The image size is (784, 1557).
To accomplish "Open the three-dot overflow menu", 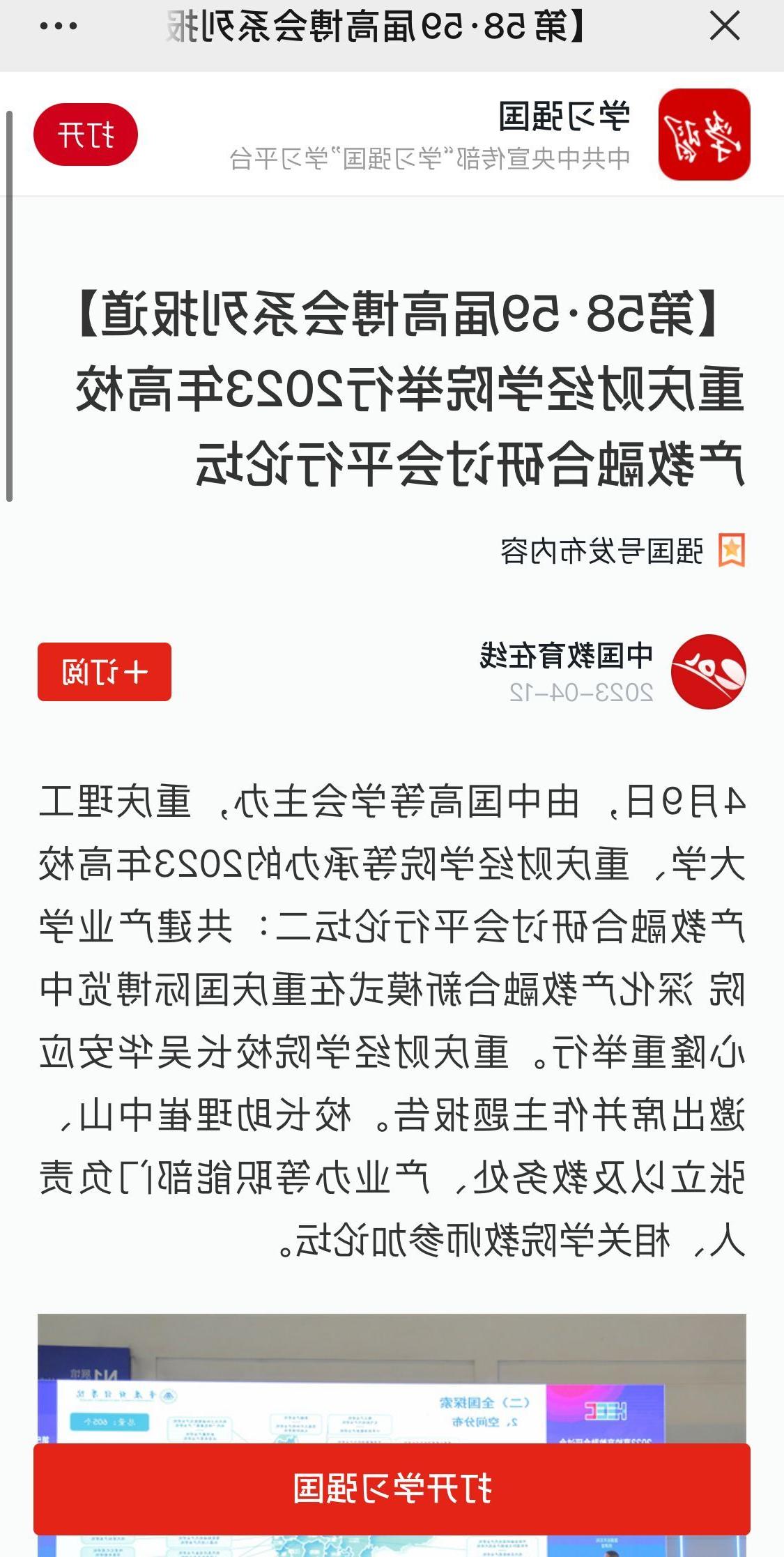I will pos(59,27).
